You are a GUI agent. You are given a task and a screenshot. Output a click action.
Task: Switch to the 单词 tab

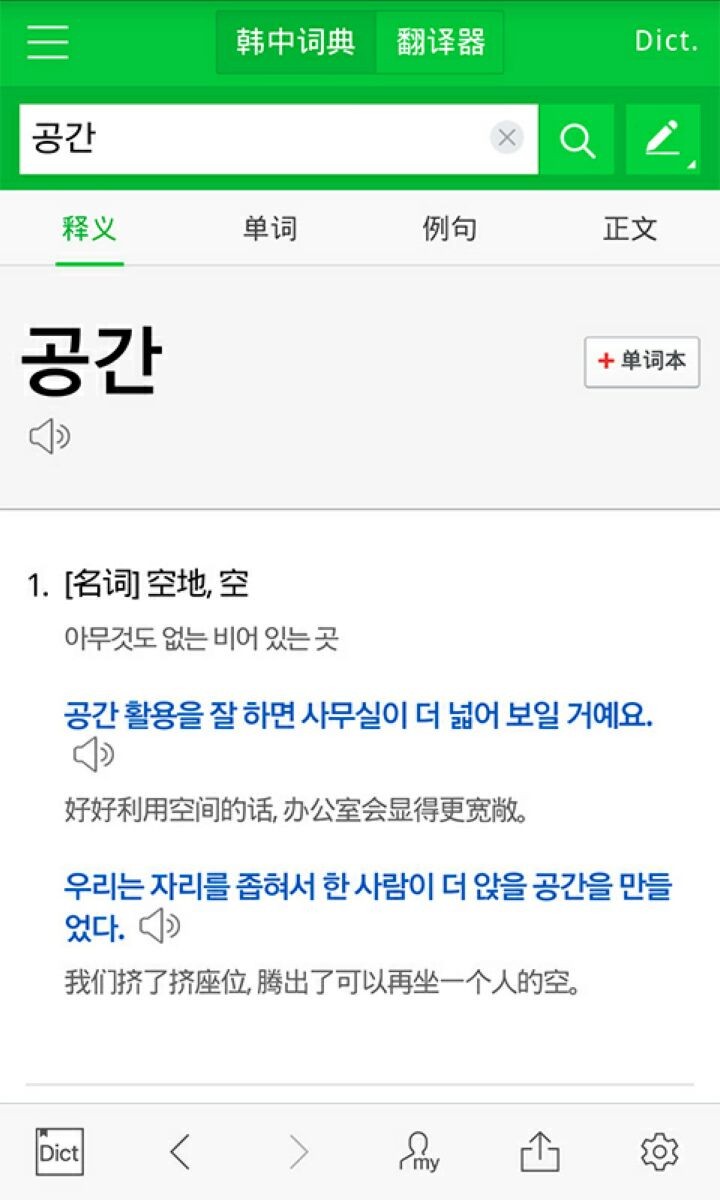[270, 229]
